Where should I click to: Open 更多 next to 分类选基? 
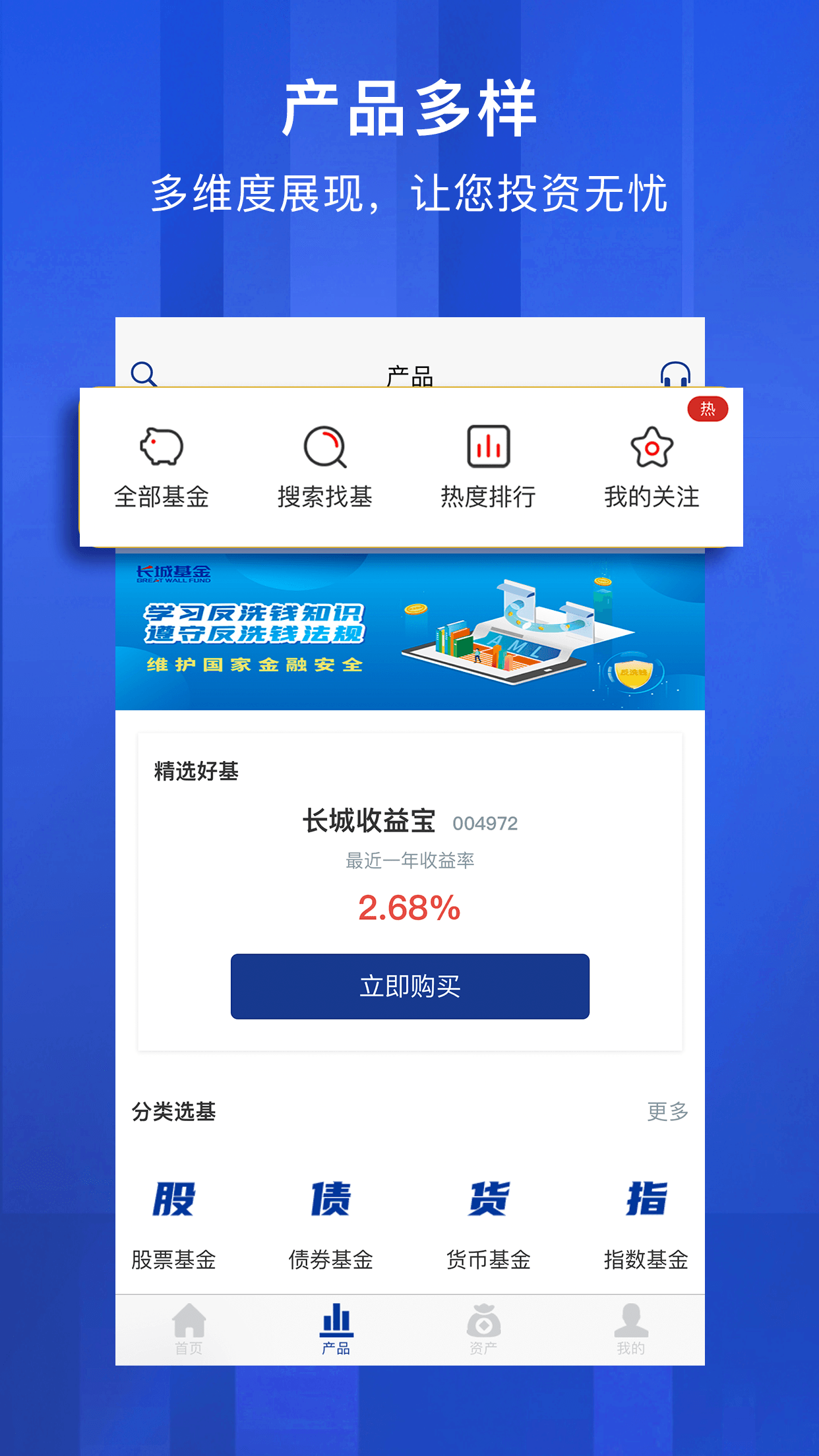[668, 1112]
